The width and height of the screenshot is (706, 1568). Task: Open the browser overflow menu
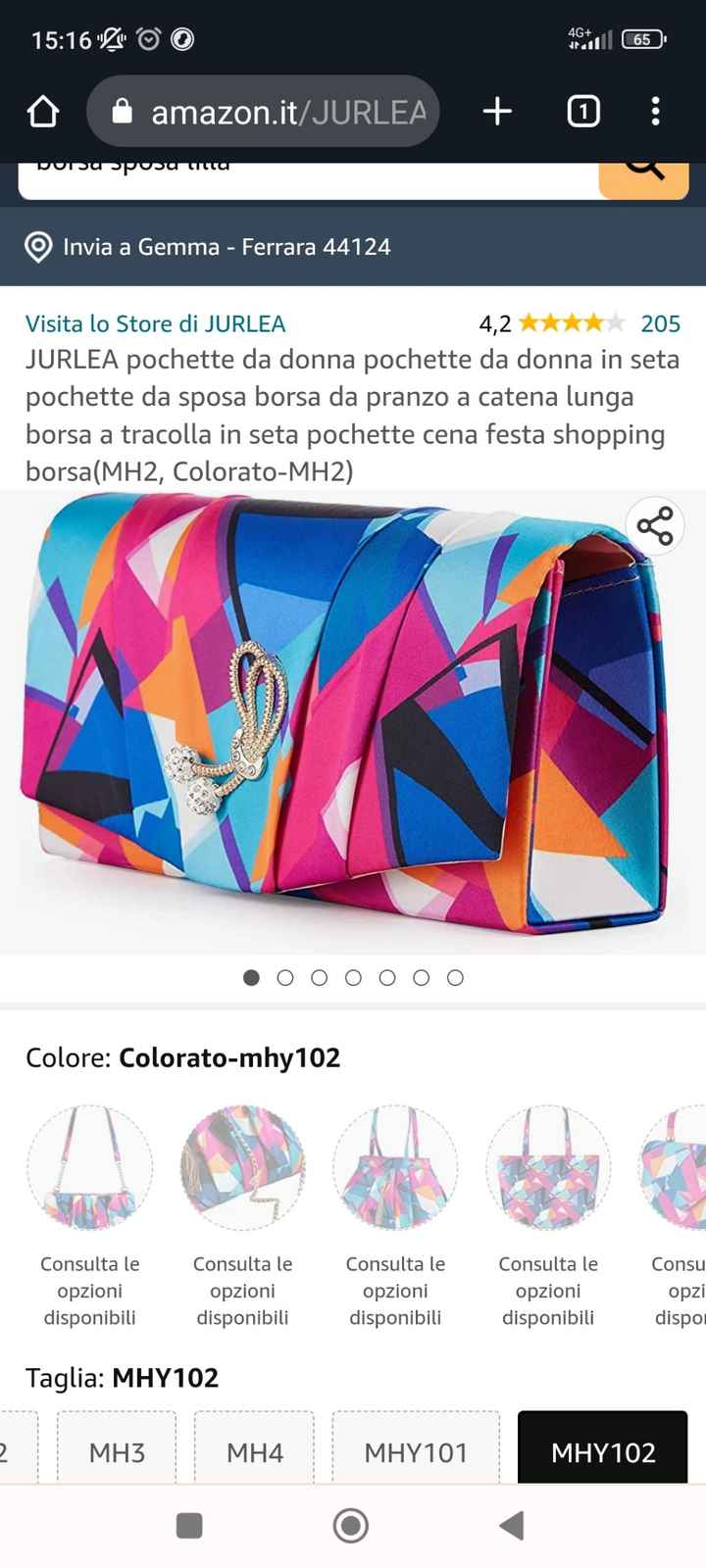(x=656, y=112)
